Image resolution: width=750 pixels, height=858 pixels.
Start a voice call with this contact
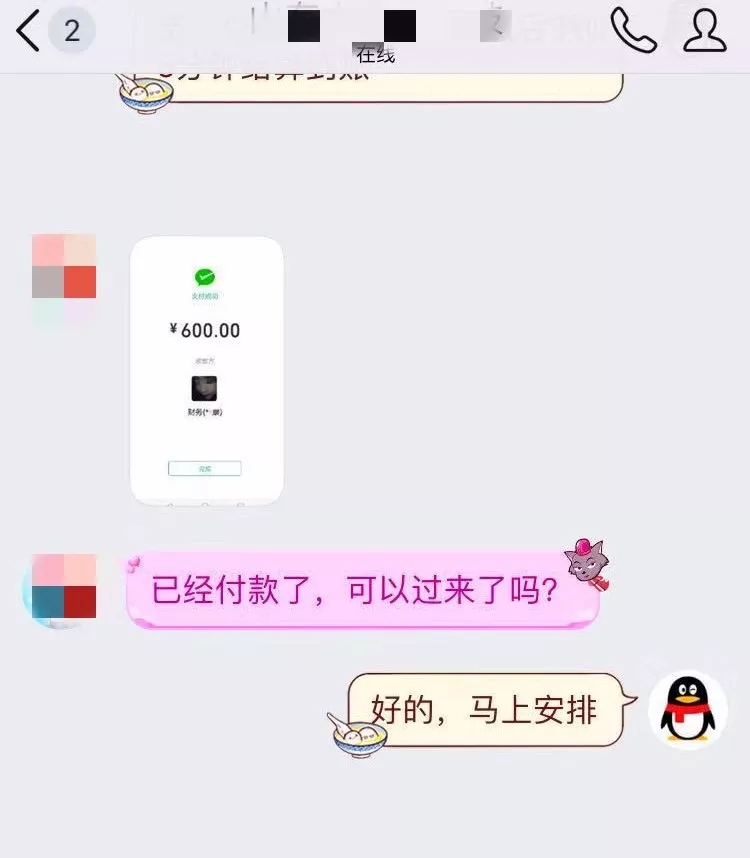click(x=633, y=31)
